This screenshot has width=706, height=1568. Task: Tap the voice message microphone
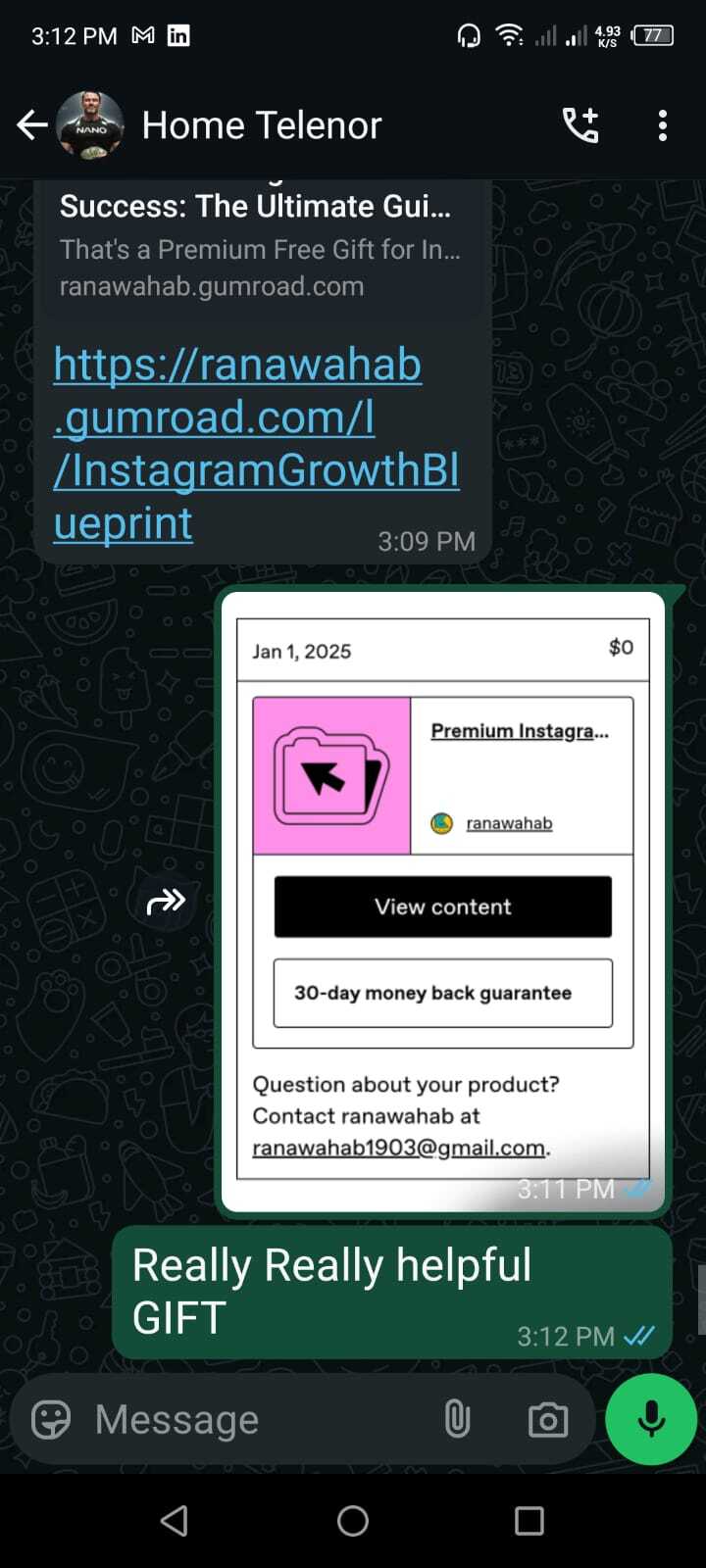651,1419
